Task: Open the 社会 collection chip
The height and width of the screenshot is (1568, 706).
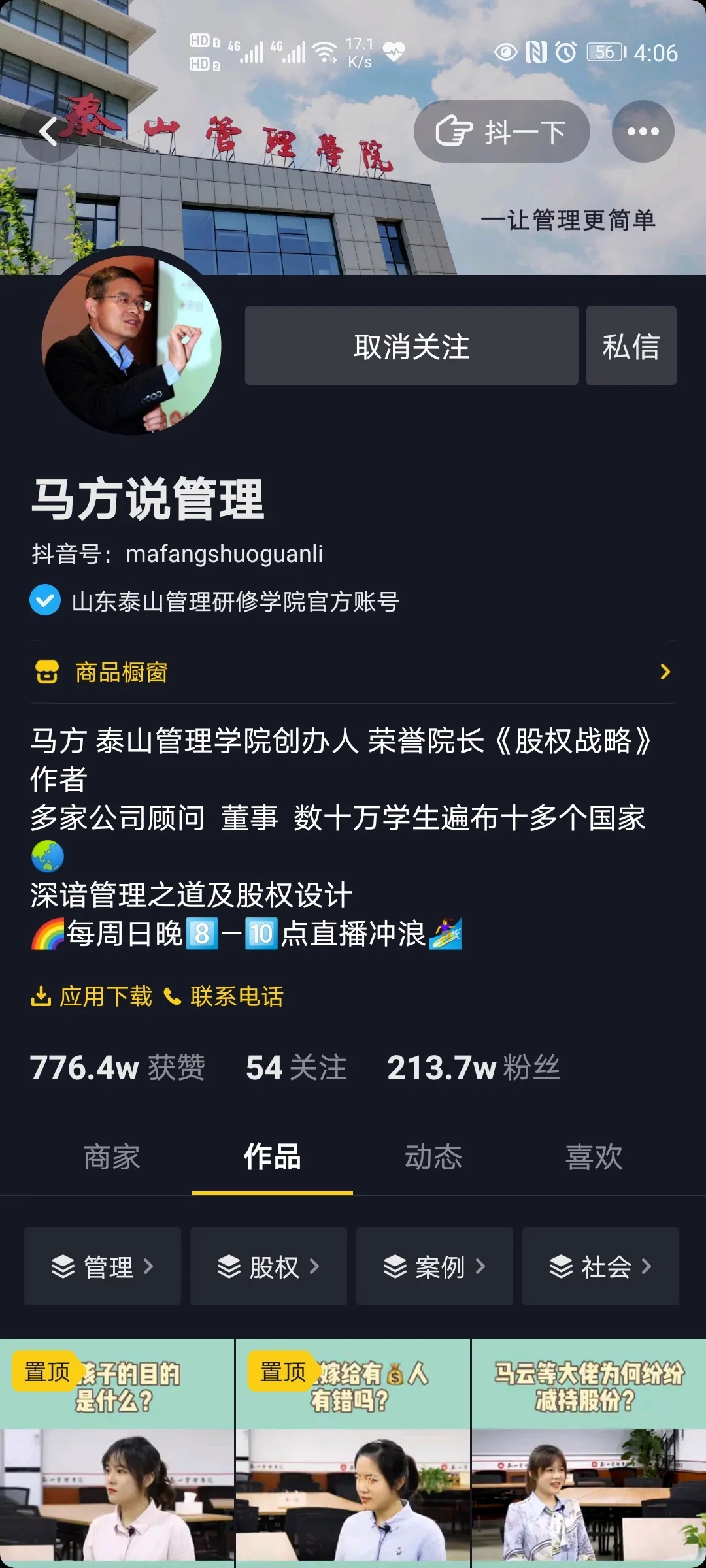Action: click(x=601, y=1266)
